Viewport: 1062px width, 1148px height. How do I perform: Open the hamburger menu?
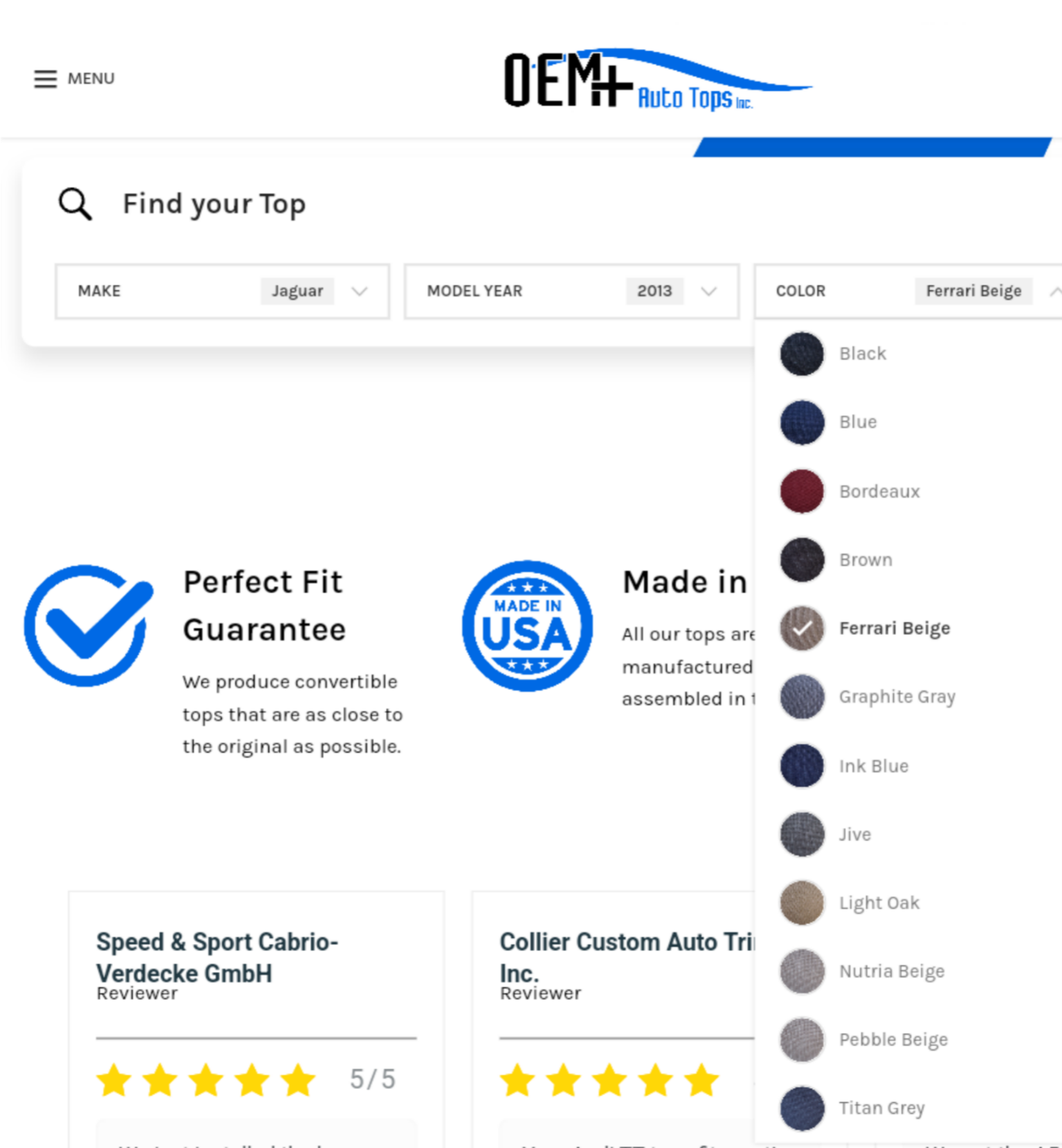[x=73, y=79]
